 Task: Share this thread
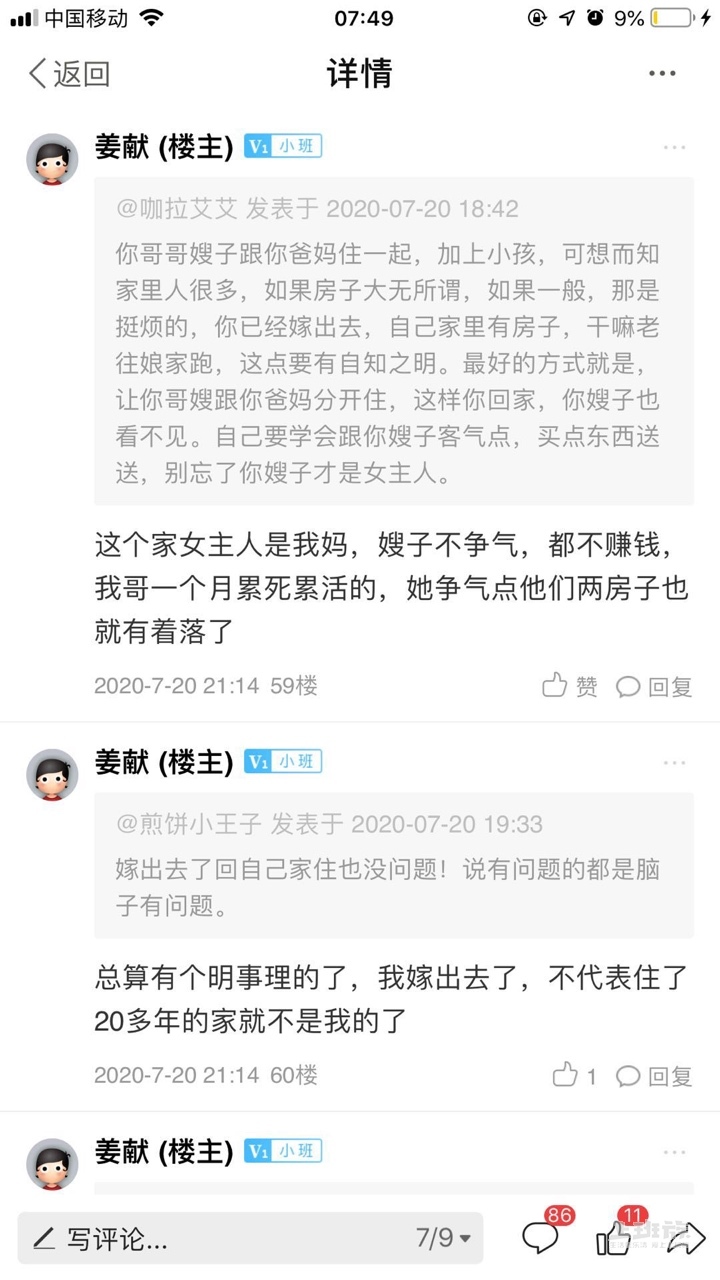click(x=685, y=1238)
